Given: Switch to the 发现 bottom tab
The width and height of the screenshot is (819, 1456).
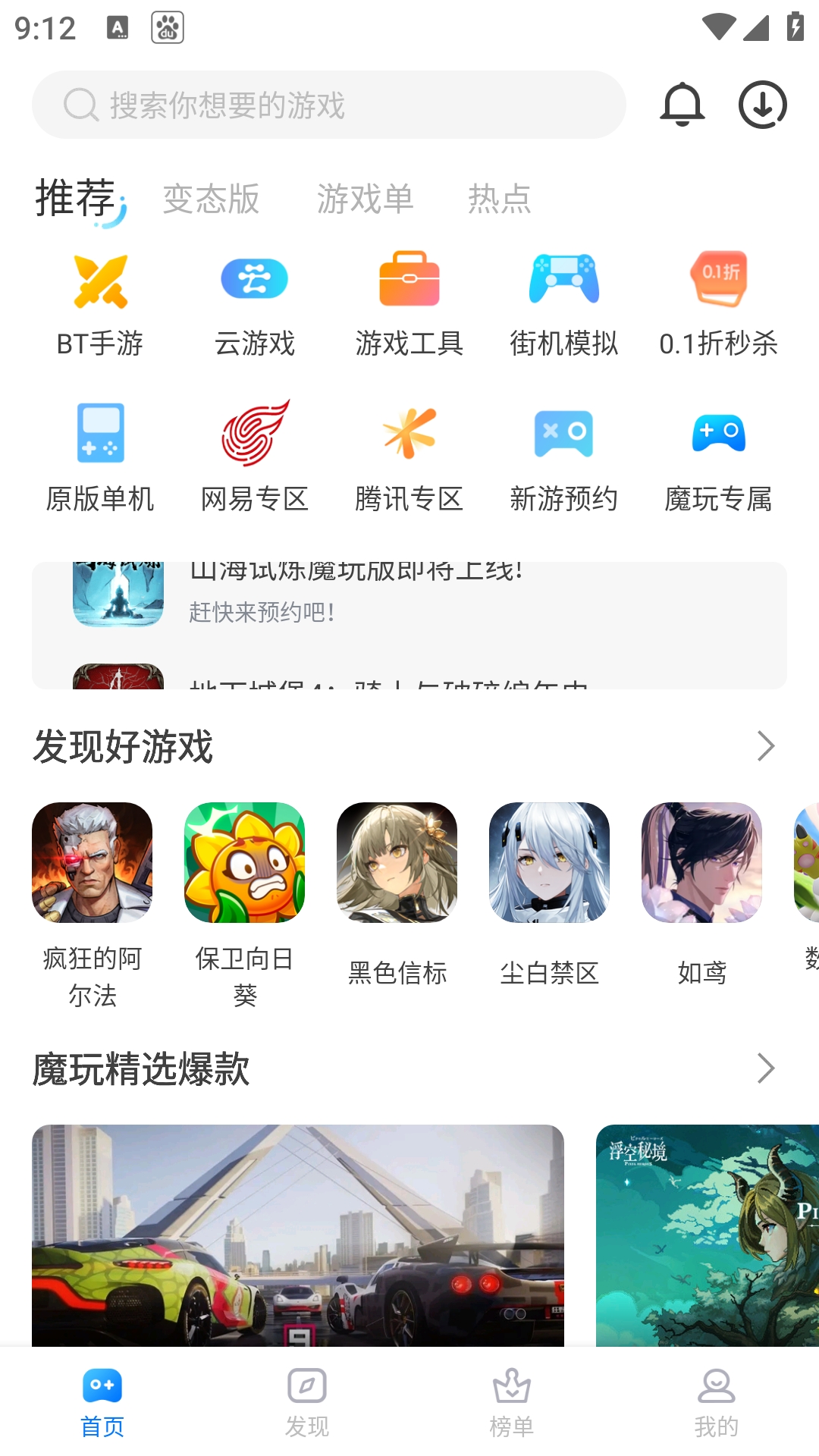Looking at the screenshot, I should coord(307,1403).
